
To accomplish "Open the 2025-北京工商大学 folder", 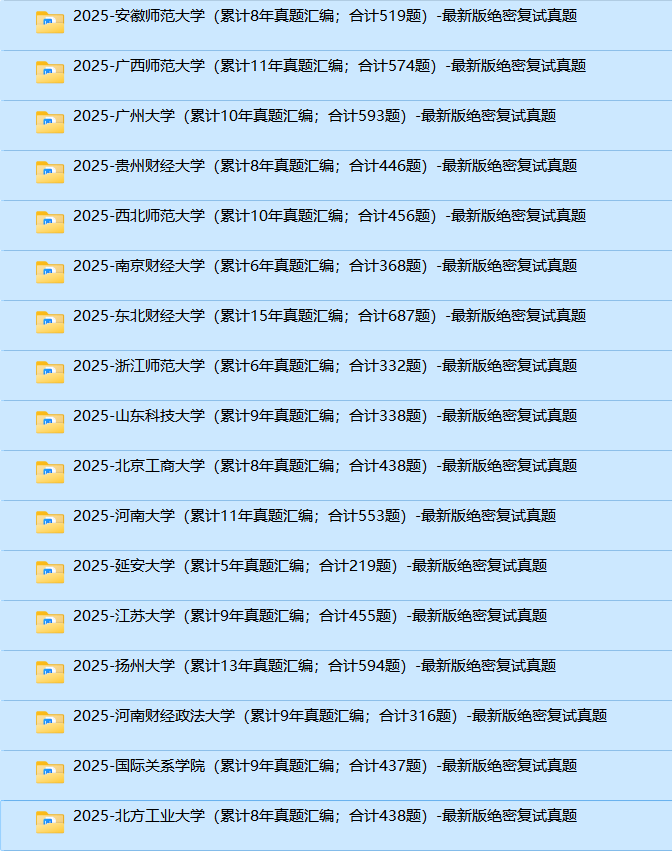I will (x=336, y=474).
